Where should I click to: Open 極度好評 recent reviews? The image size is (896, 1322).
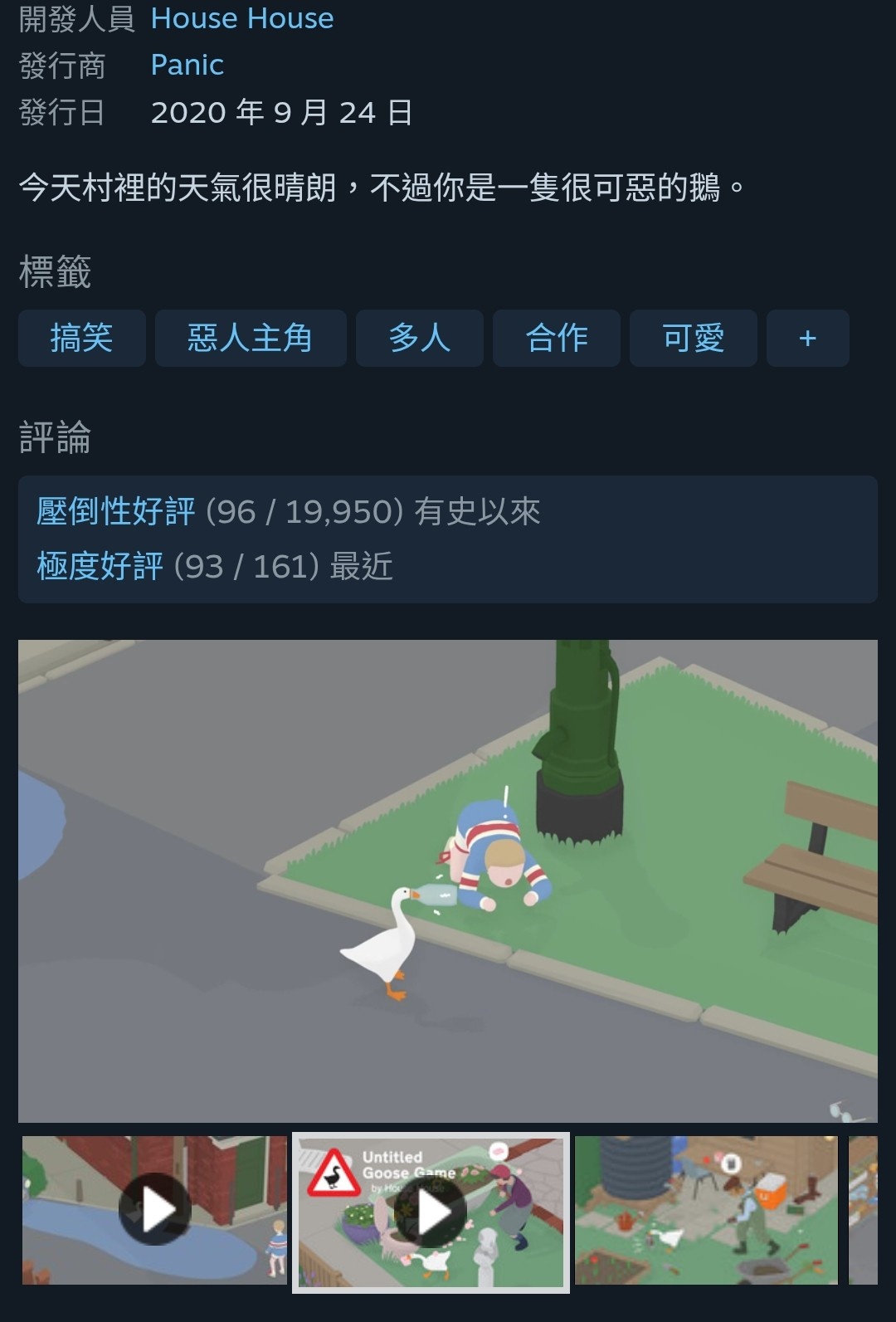(x=100, y=566)
